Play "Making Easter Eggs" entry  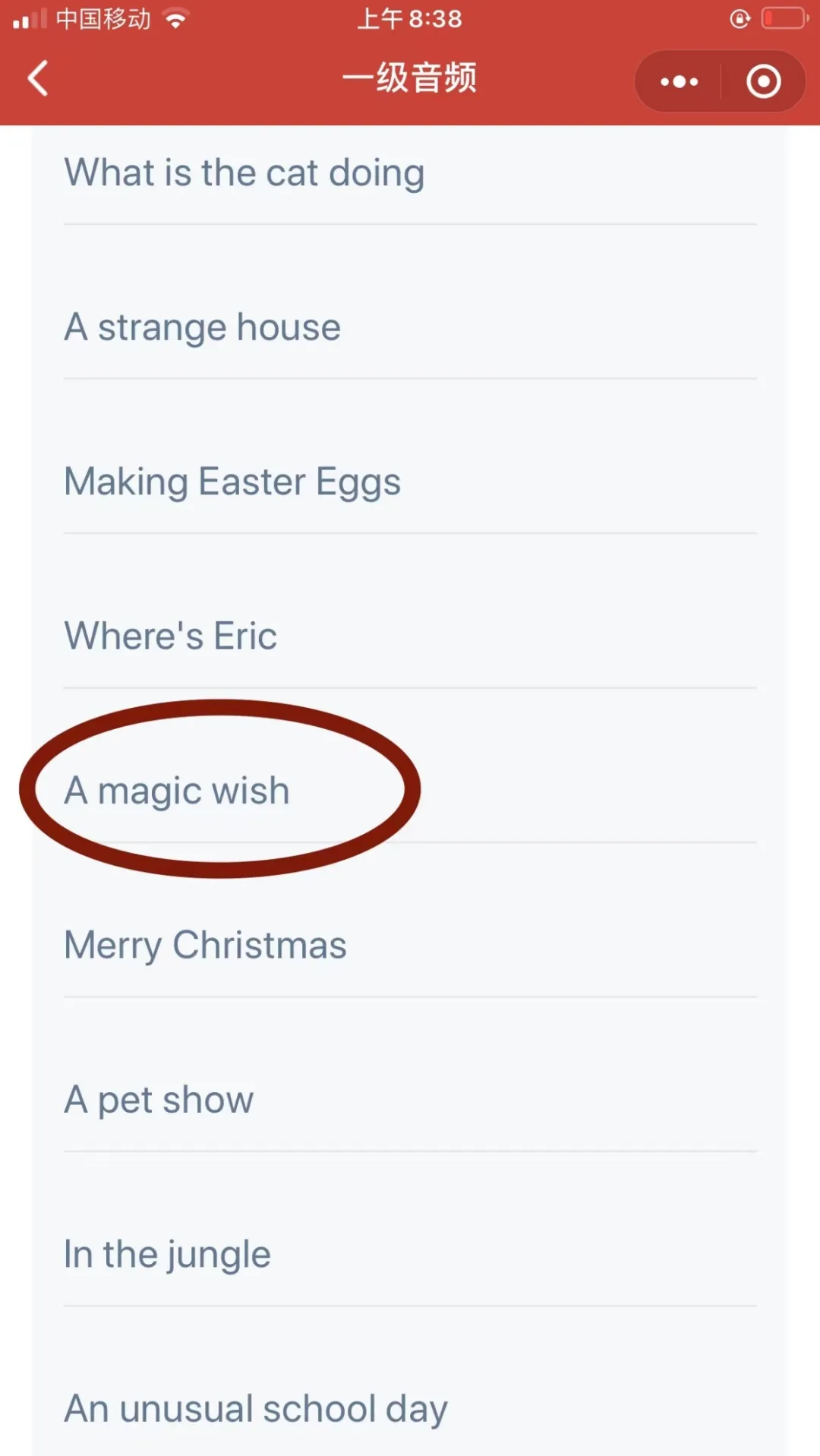(x=410, y=482)
